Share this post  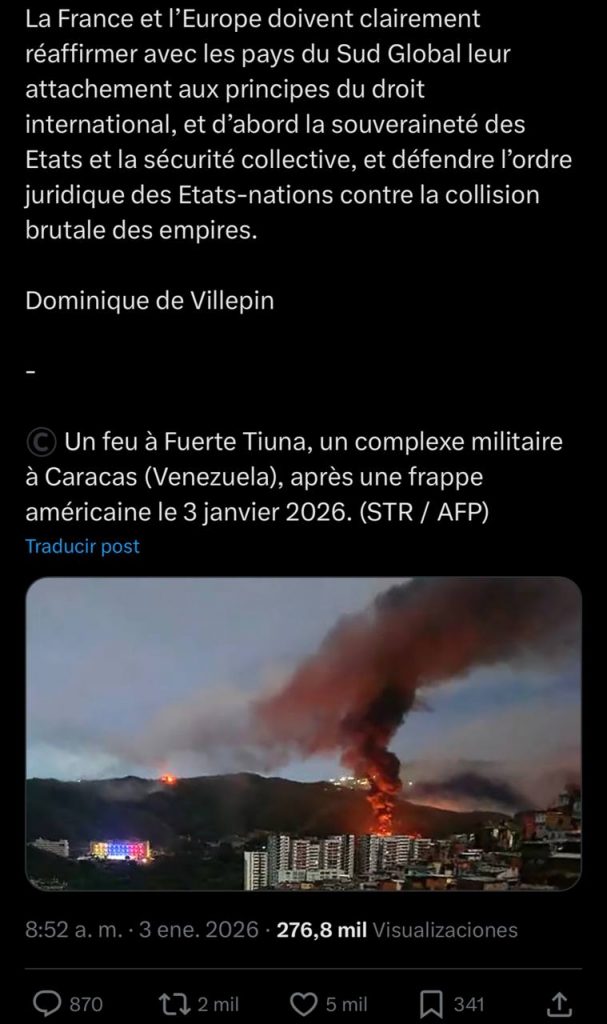(x=561, y=1003)
